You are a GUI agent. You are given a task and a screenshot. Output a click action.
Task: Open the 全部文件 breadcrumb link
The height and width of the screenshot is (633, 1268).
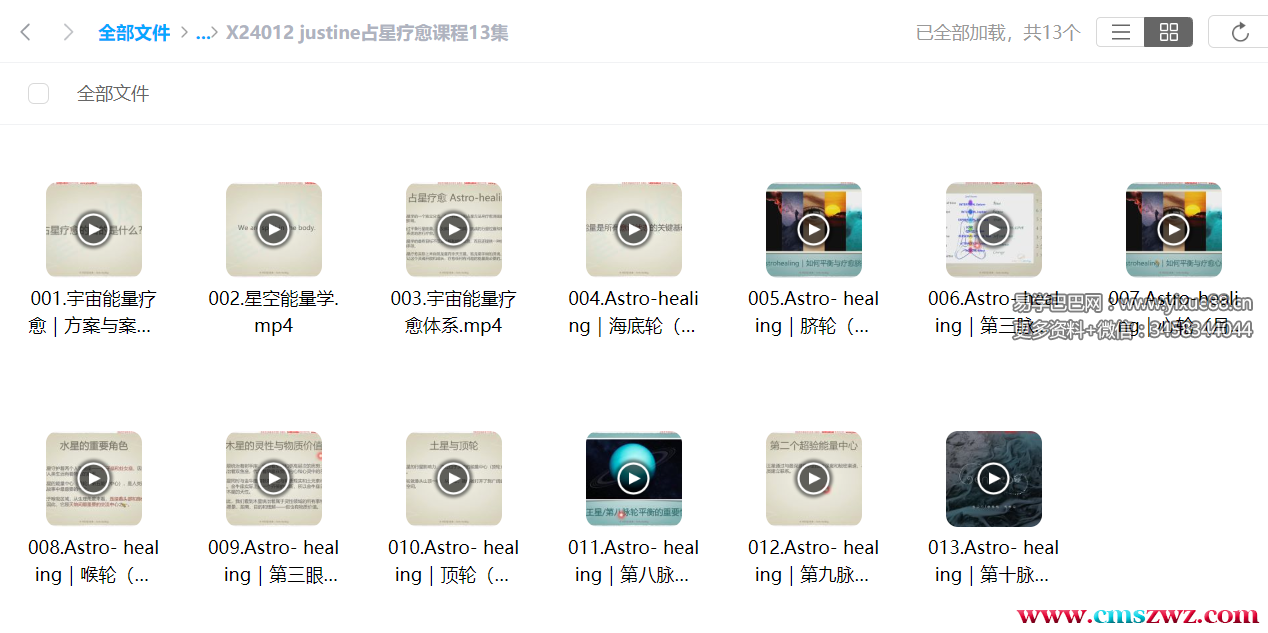pyautogui.click(x=134, y=32)
